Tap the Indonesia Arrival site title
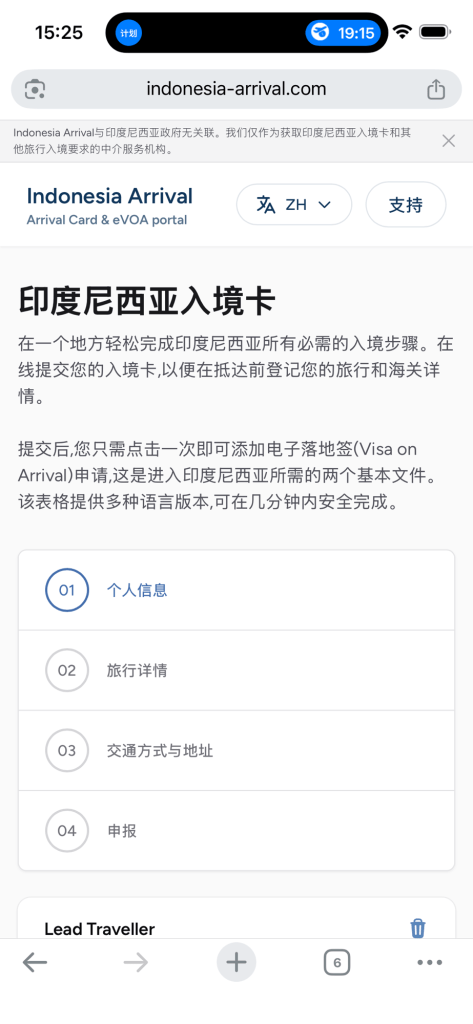This screenshot has width=473, height=1024. 110,196
